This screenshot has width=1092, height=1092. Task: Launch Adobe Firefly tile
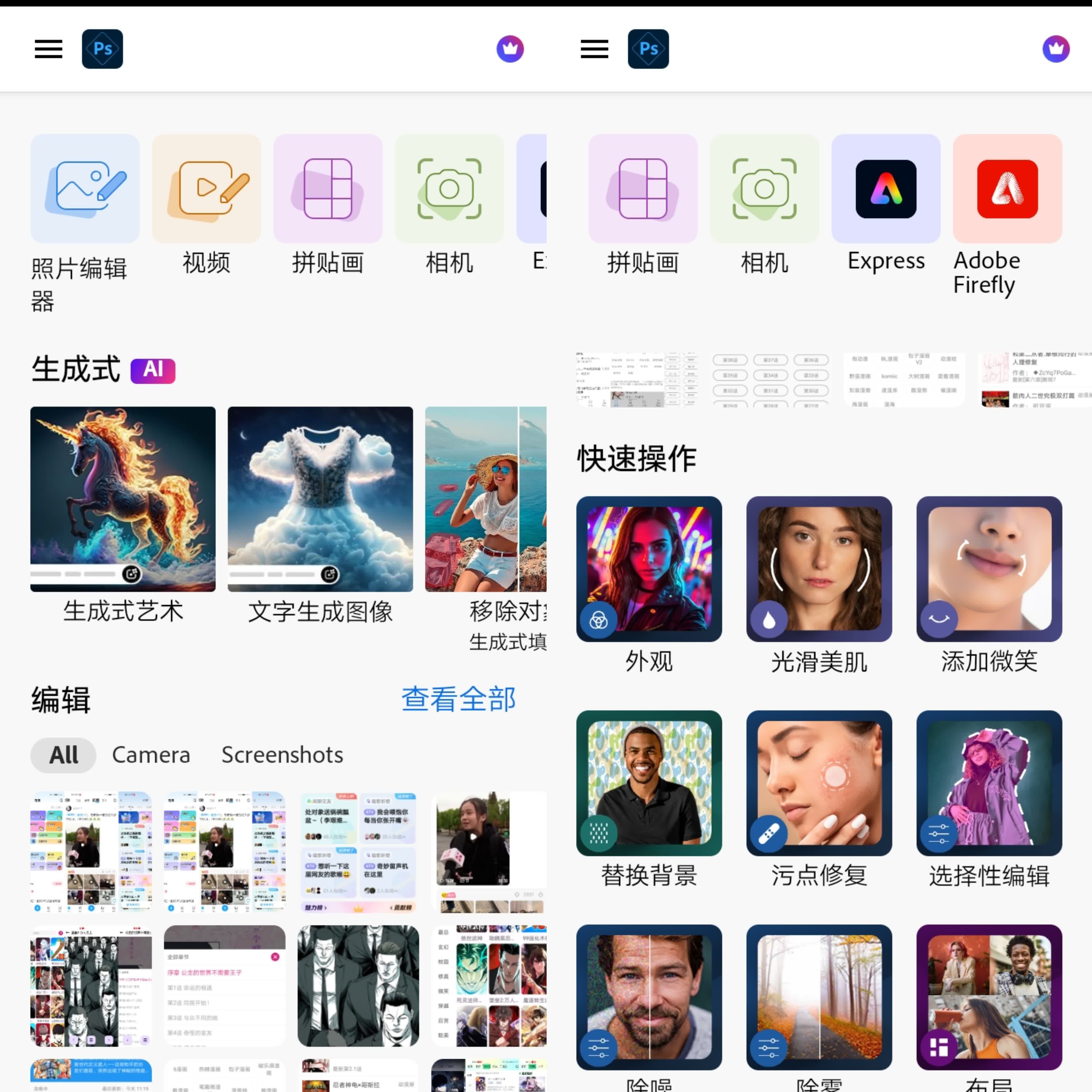click(1007, 189)
